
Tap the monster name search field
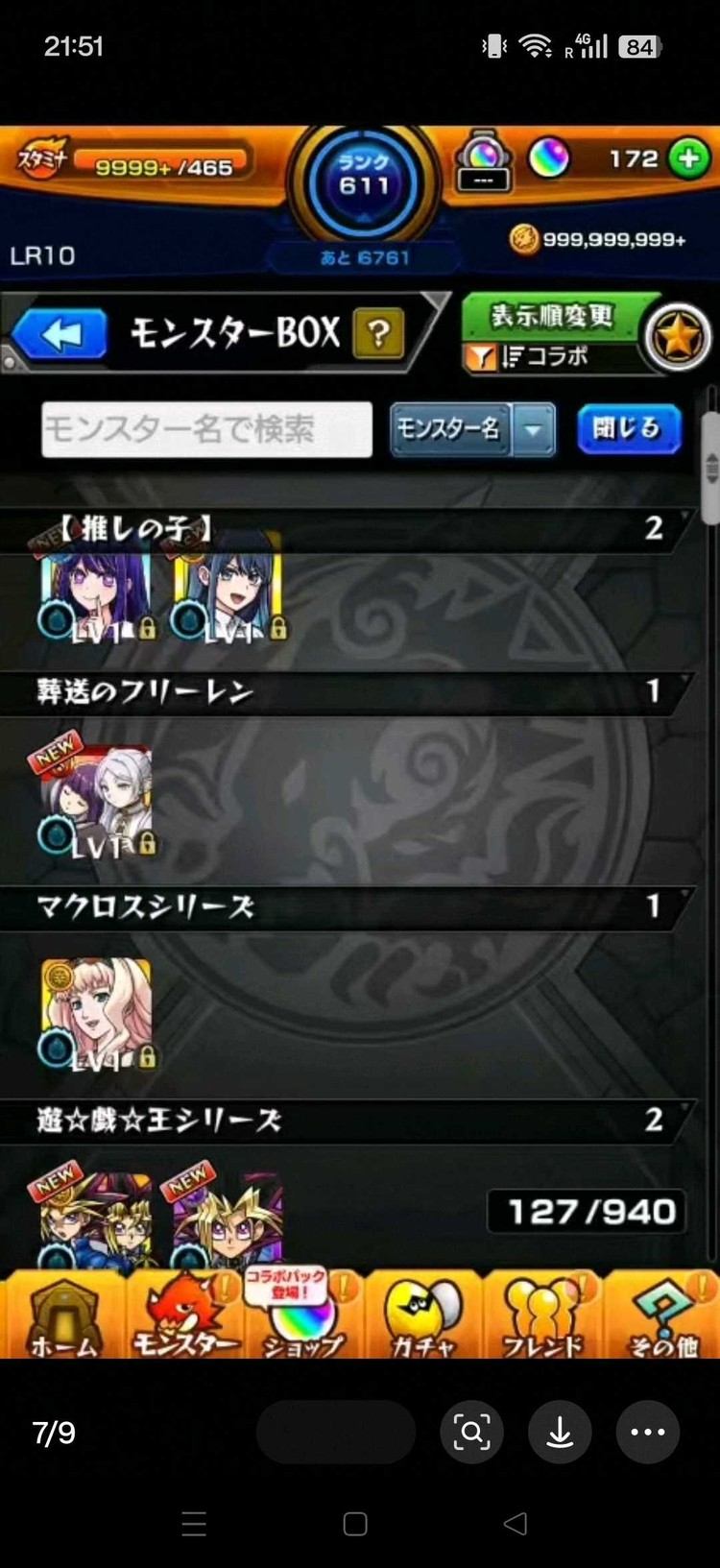(204, 429)
